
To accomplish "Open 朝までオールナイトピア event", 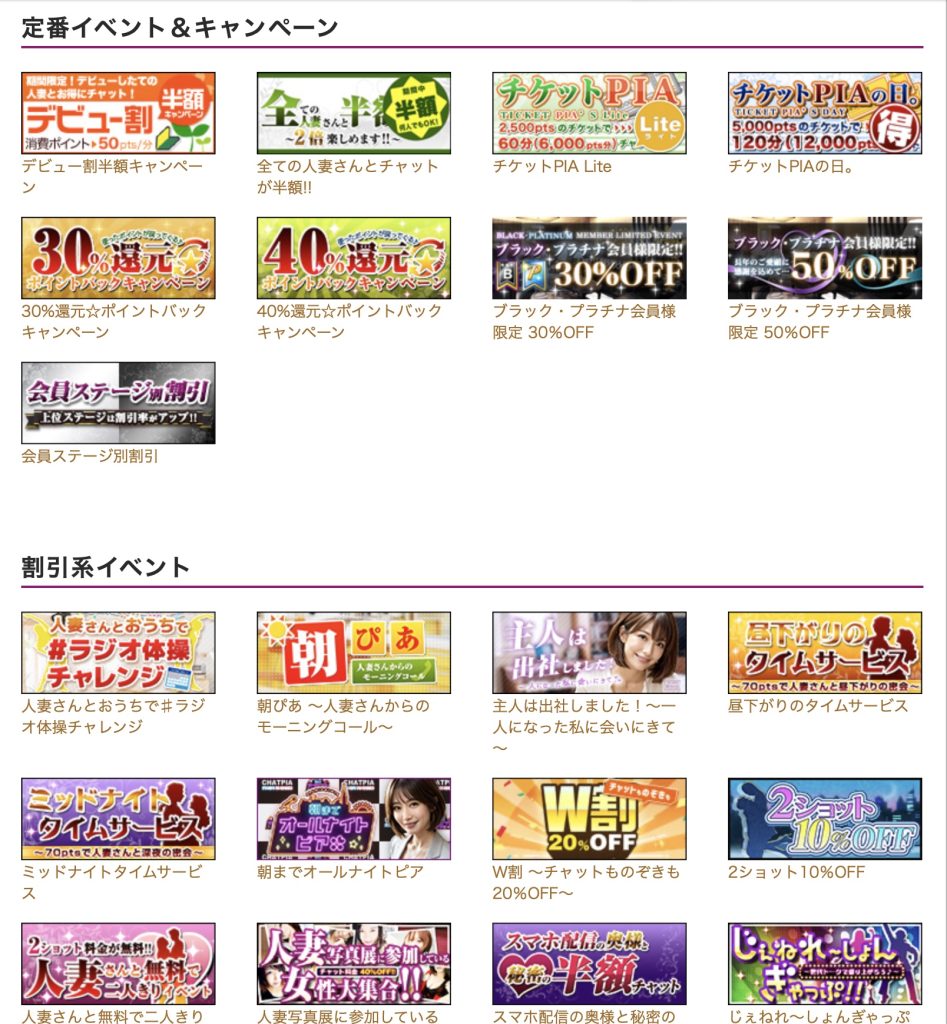I will pyautogui.click(x=353, y=819).
